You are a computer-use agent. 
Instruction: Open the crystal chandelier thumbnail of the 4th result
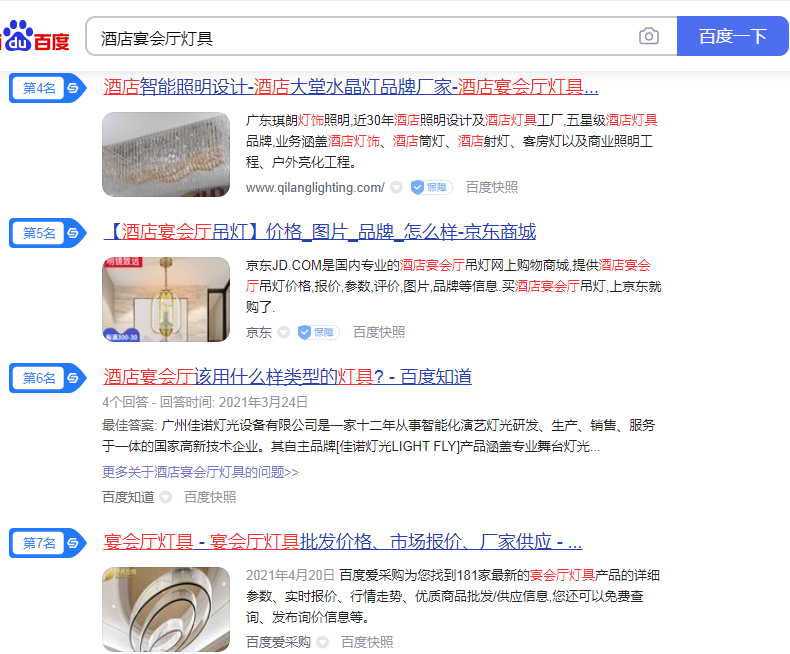pyautogui.click(x=152, y=154)
